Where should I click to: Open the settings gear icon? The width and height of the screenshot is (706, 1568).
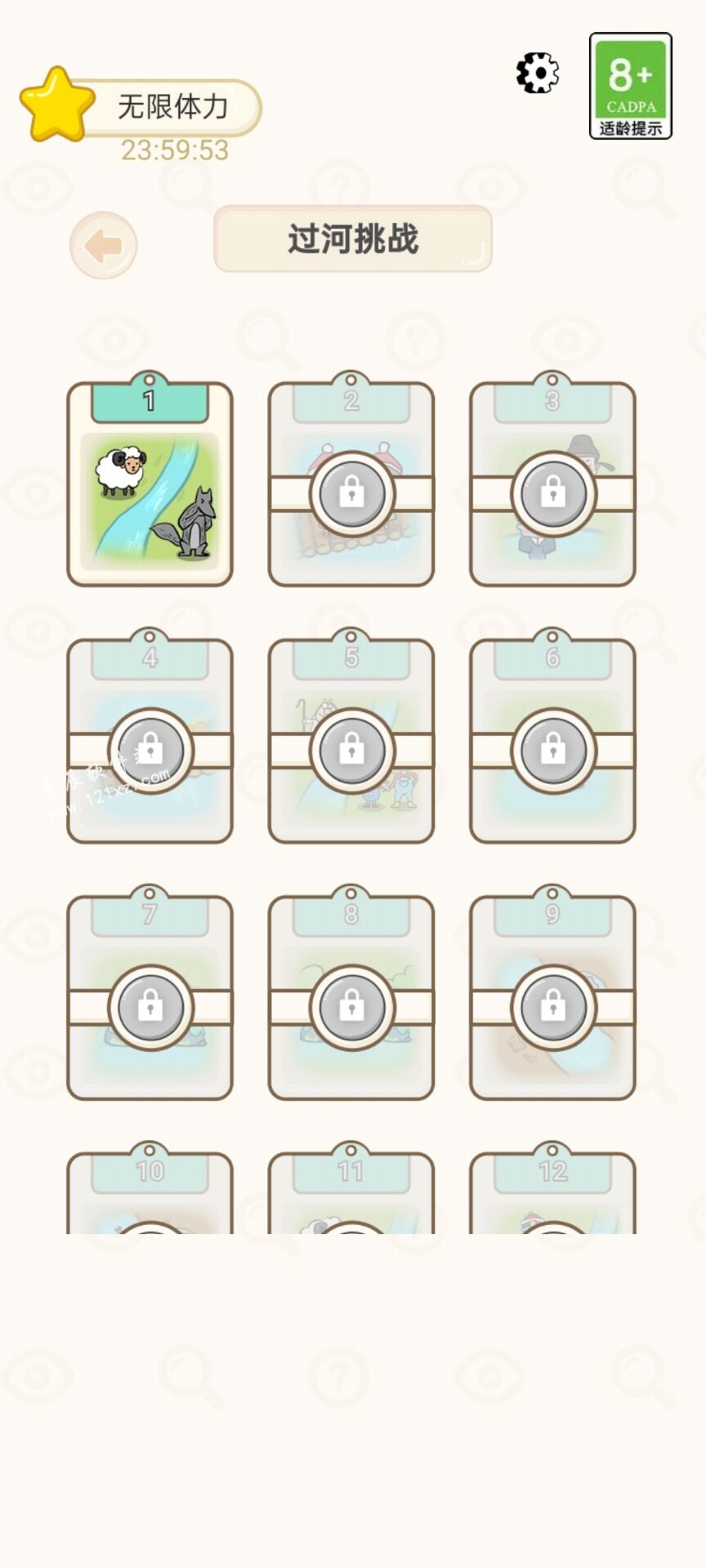[x=538, y=73]
